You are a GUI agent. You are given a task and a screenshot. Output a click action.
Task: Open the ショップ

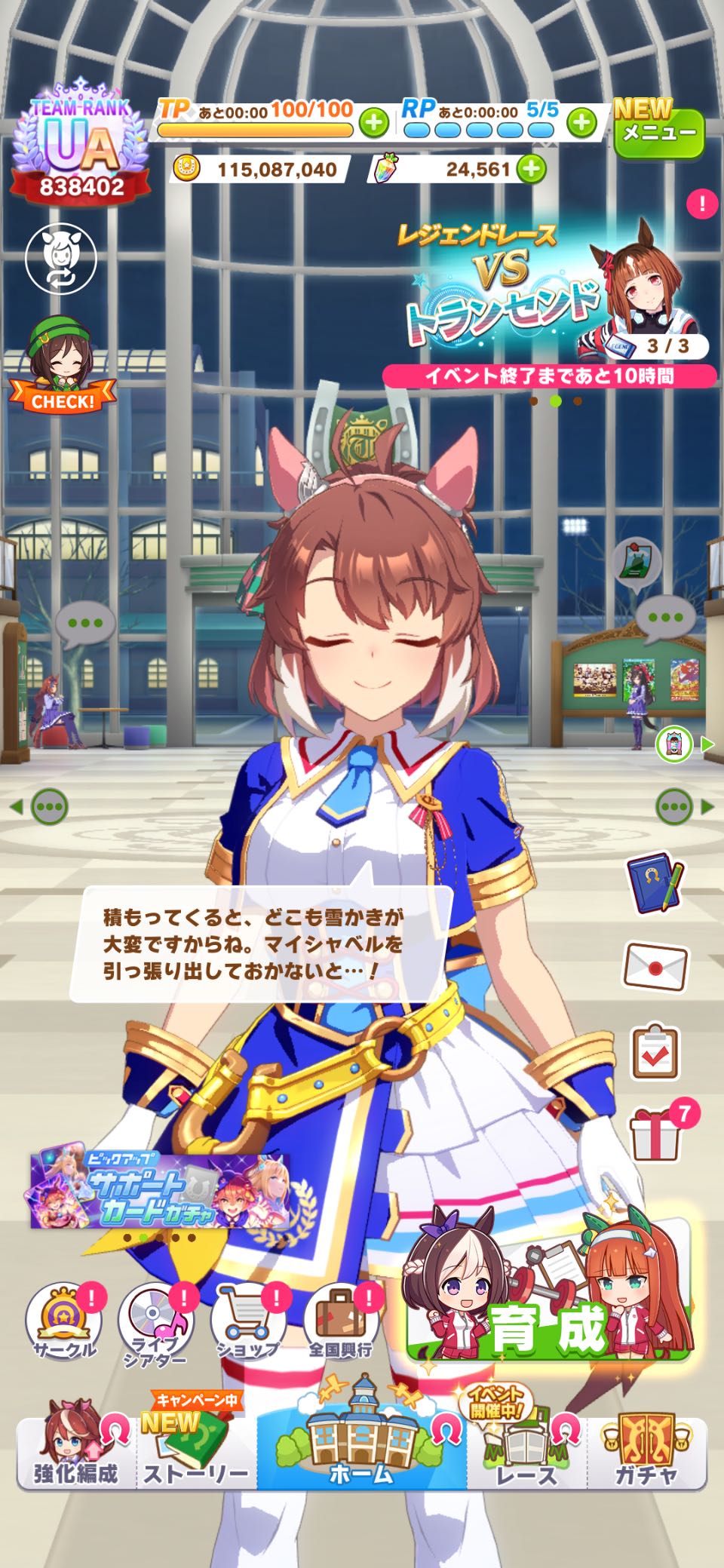[x=250, y=1321]
